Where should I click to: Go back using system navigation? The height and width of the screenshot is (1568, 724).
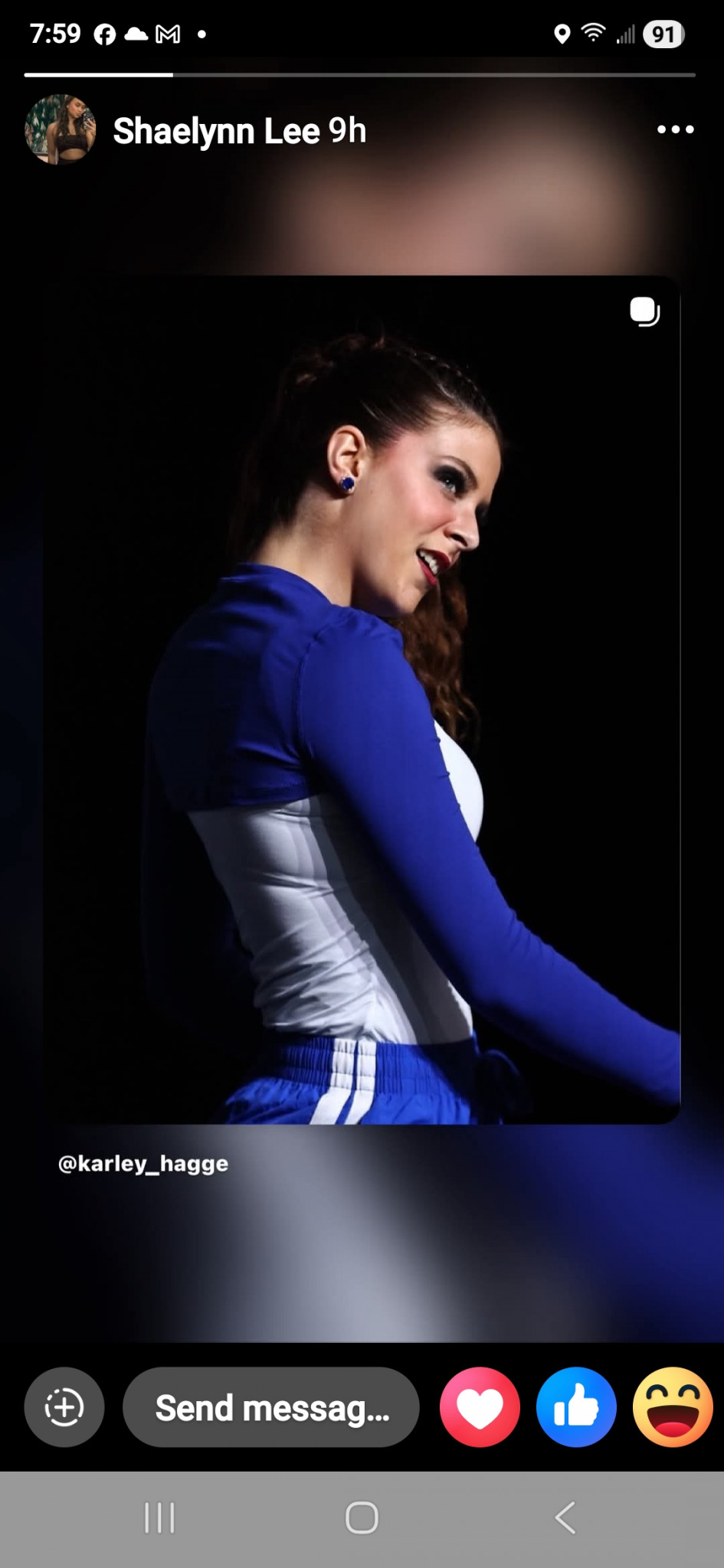coord(565,1517)
